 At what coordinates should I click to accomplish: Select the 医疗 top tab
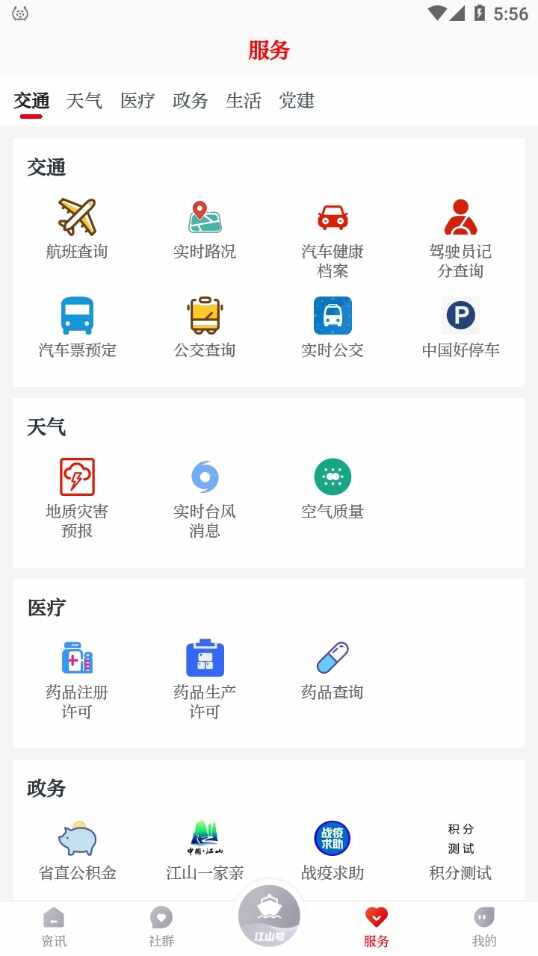click(137, 101)
